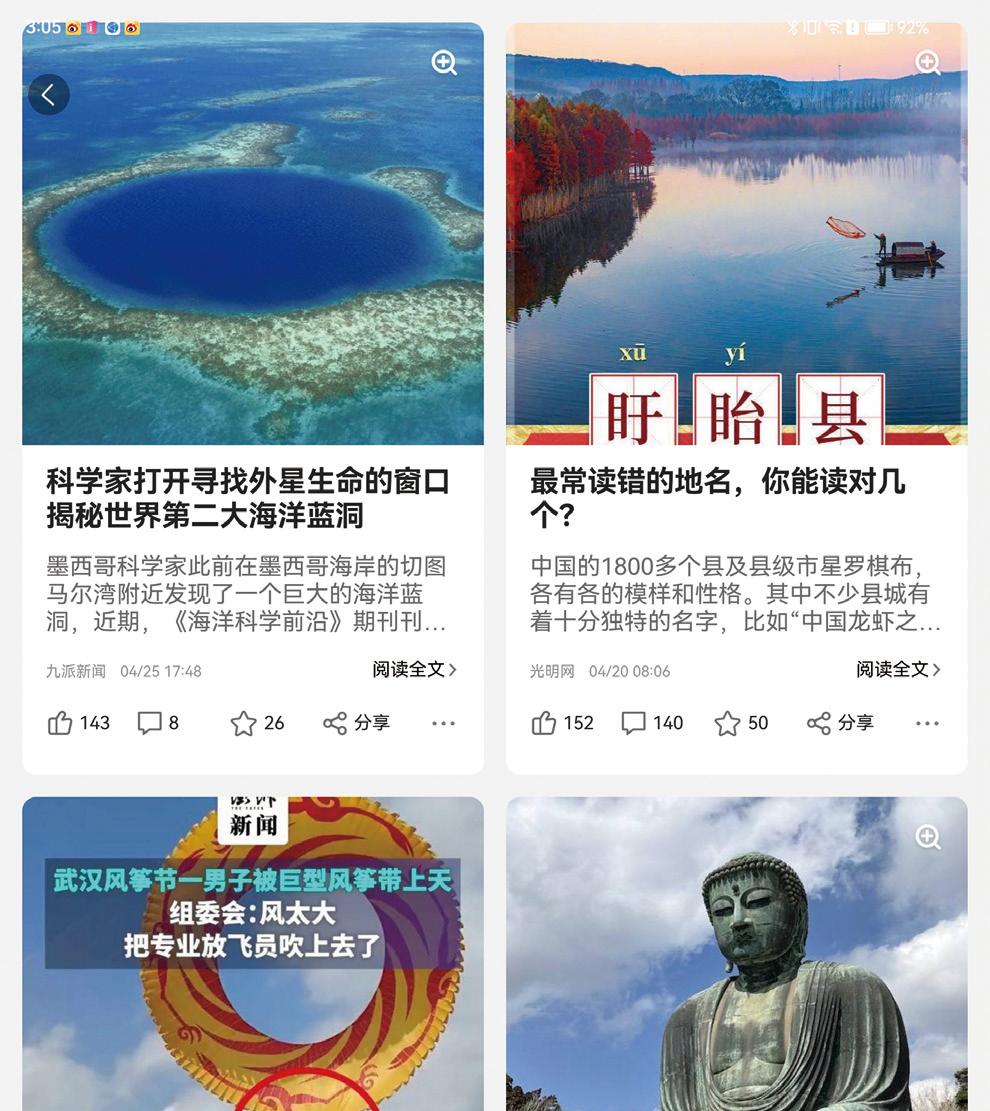This screenshot has height=1111, width=990.
Task: Tap the back arrow at top left
Action: [49, 95]
